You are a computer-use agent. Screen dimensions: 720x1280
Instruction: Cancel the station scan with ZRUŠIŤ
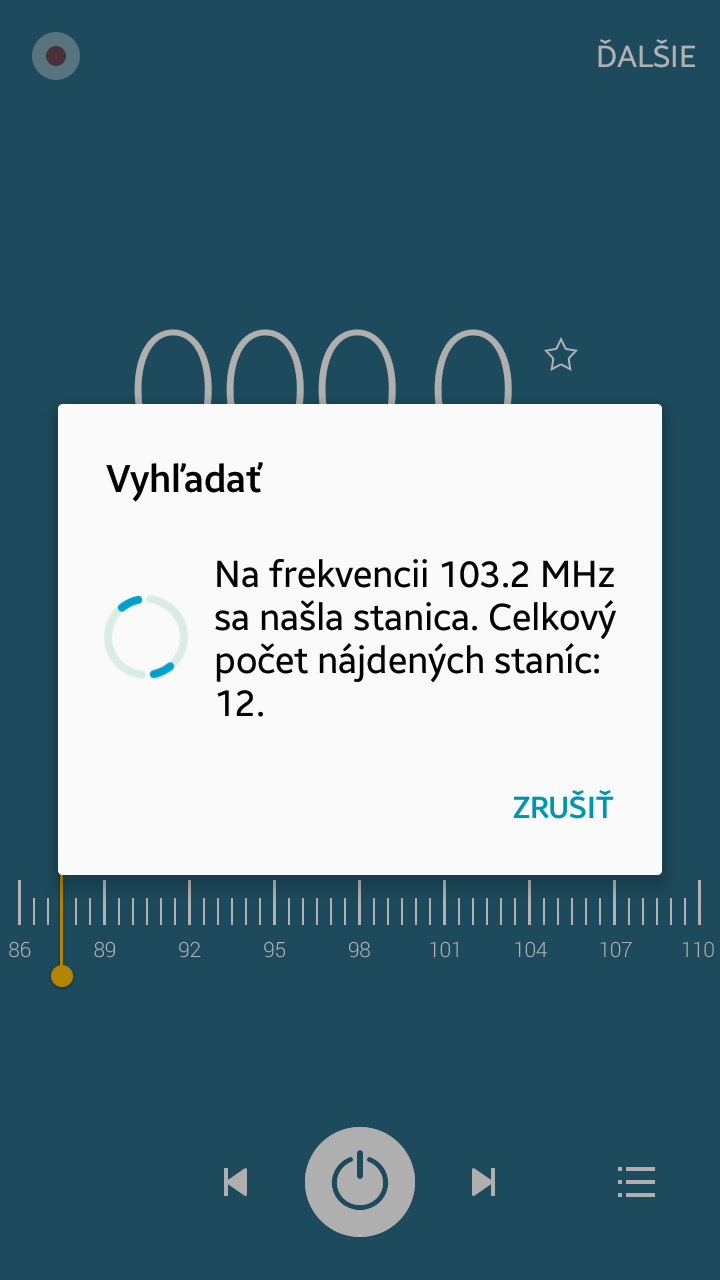[x=562, y=807]
